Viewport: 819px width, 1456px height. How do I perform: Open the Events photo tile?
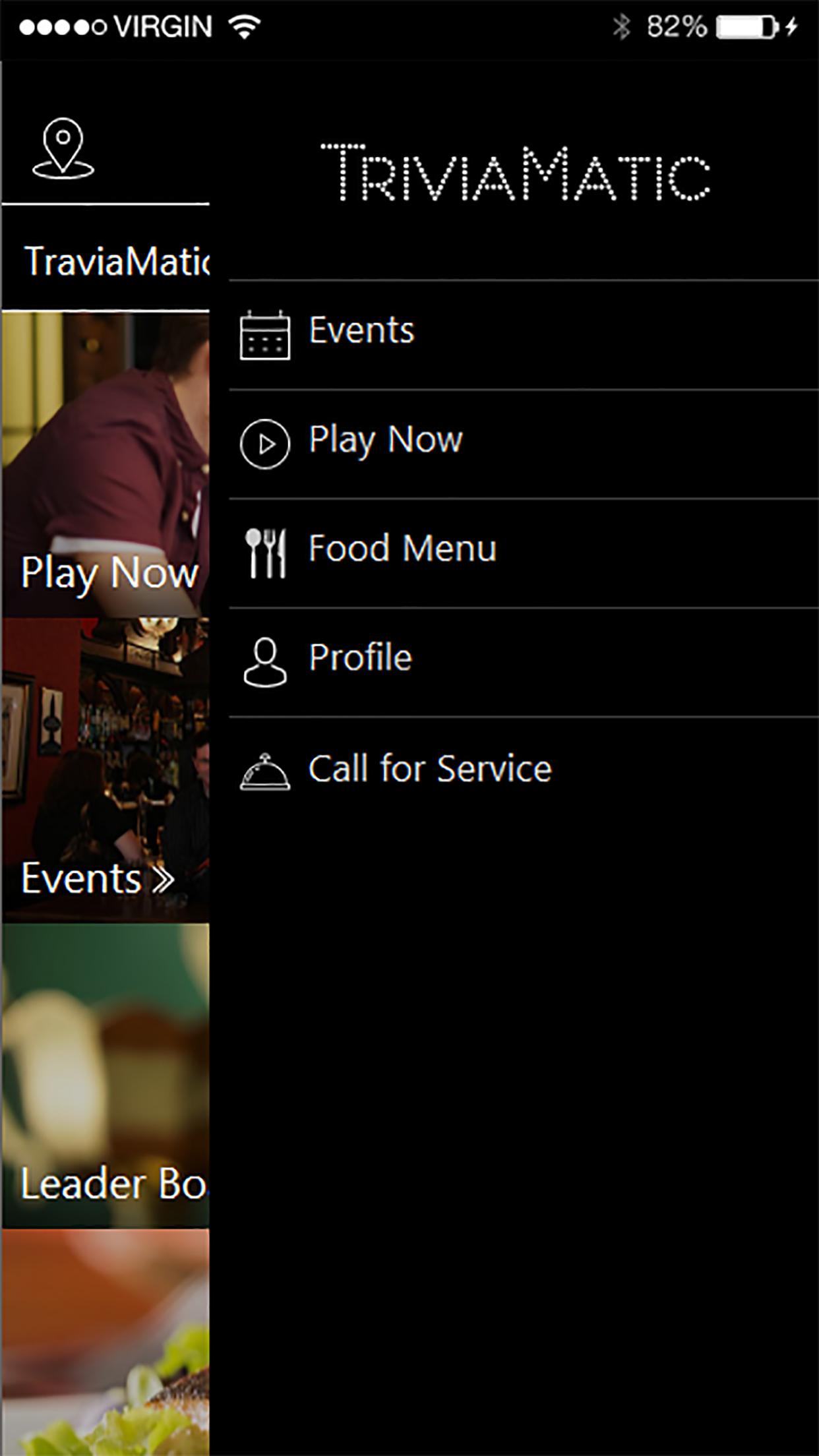pos(106,770)
